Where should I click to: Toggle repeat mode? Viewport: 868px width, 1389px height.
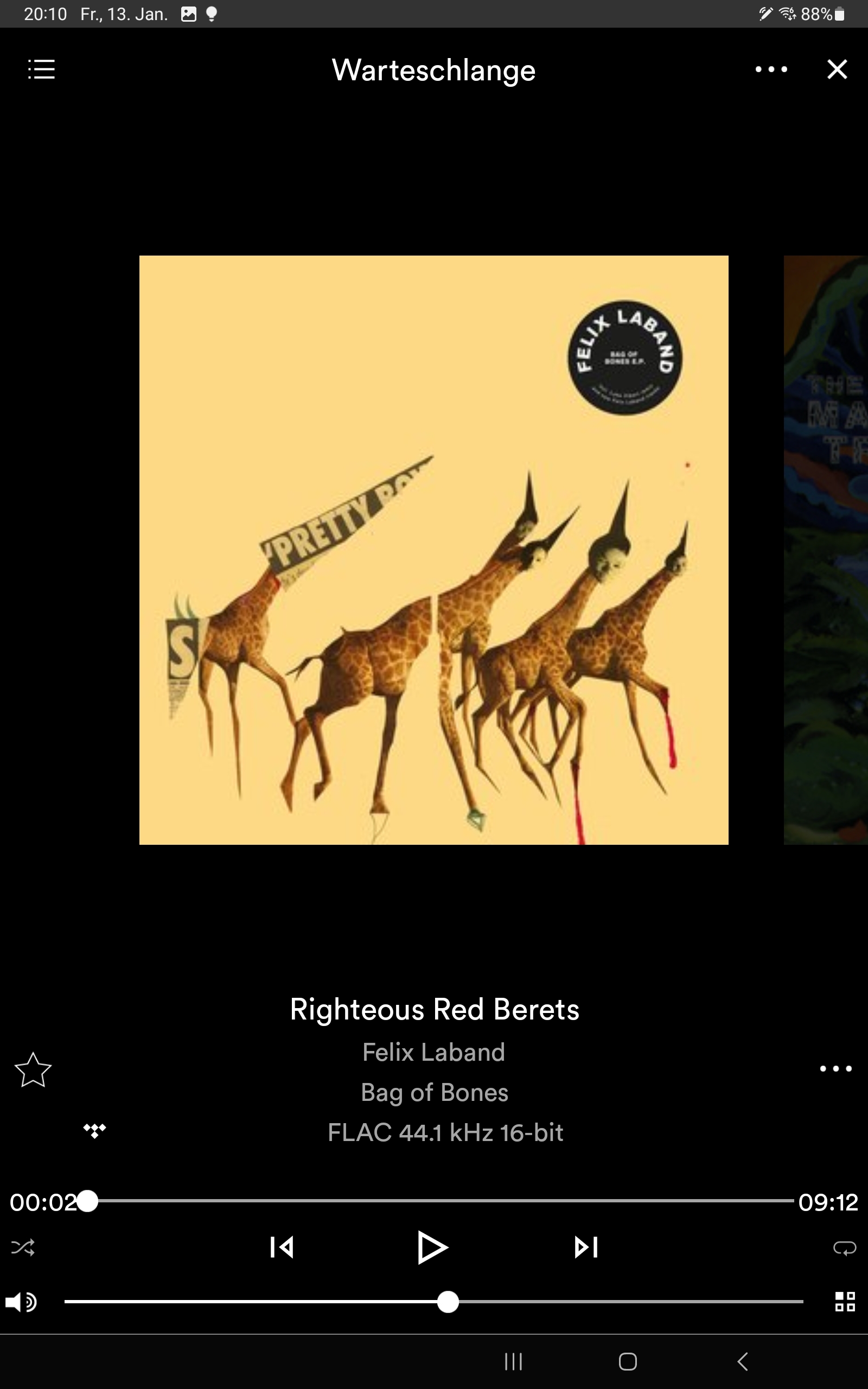(x=844, y=1248)
